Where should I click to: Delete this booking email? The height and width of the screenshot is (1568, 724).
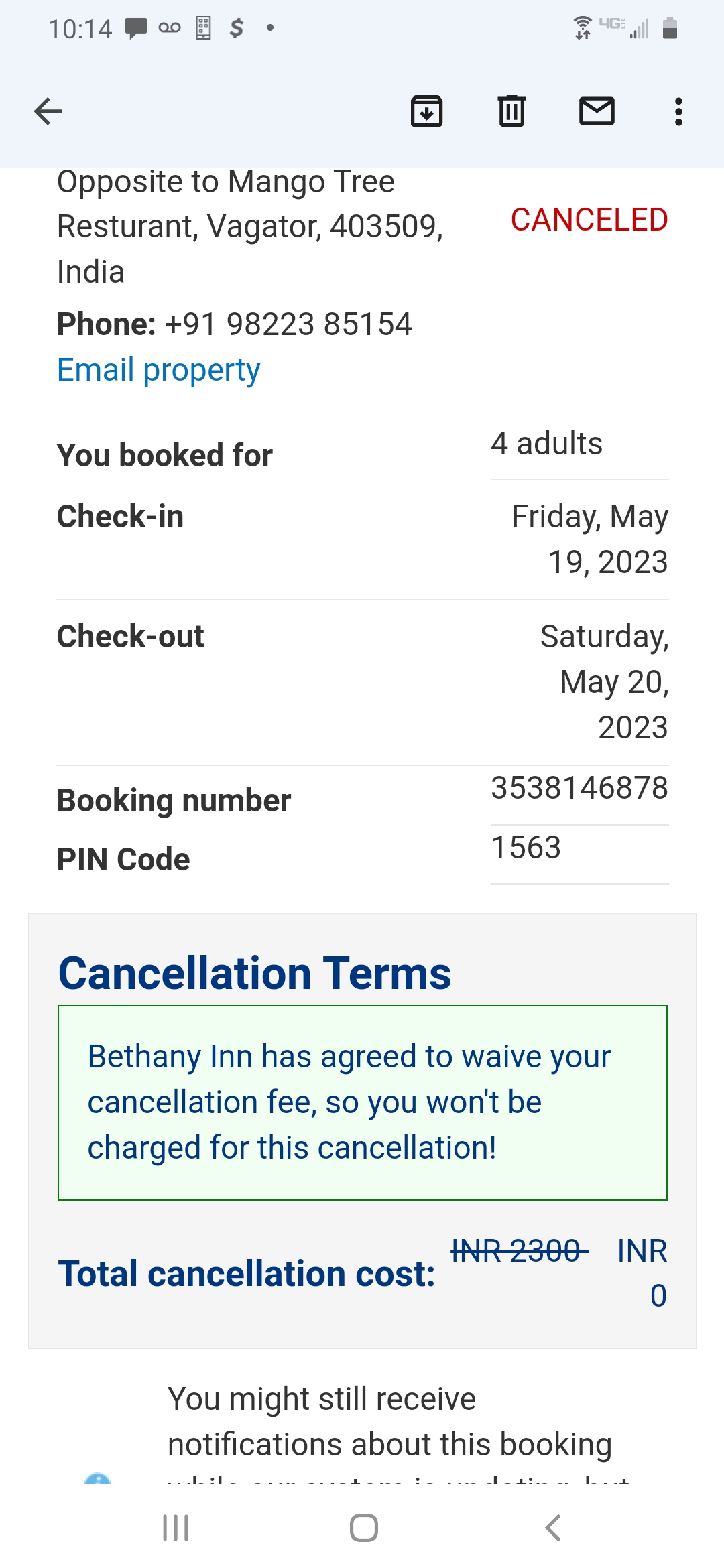(511, 111)
